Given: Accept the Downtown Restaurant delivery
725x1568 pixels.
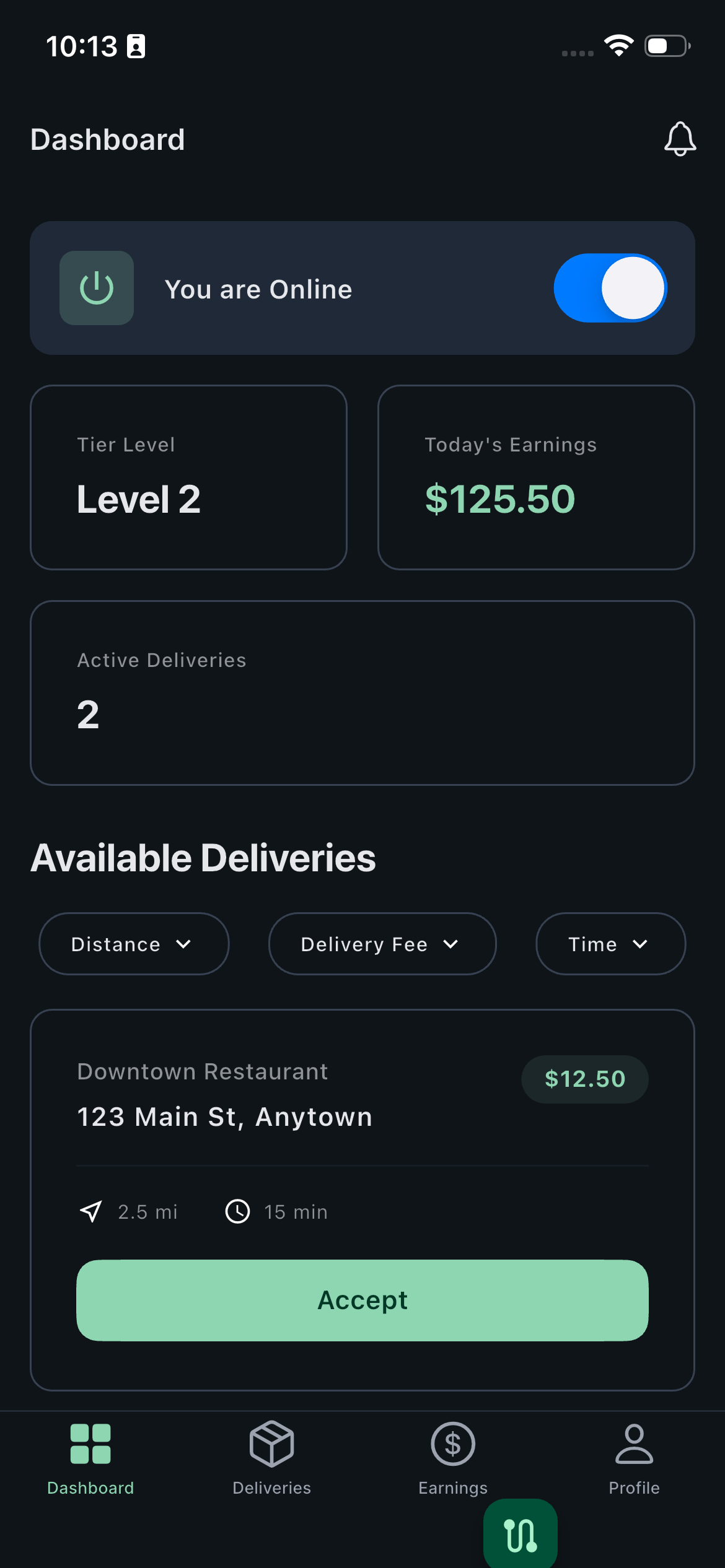Looking at the screenshot, I should (x=362, y=1300).
